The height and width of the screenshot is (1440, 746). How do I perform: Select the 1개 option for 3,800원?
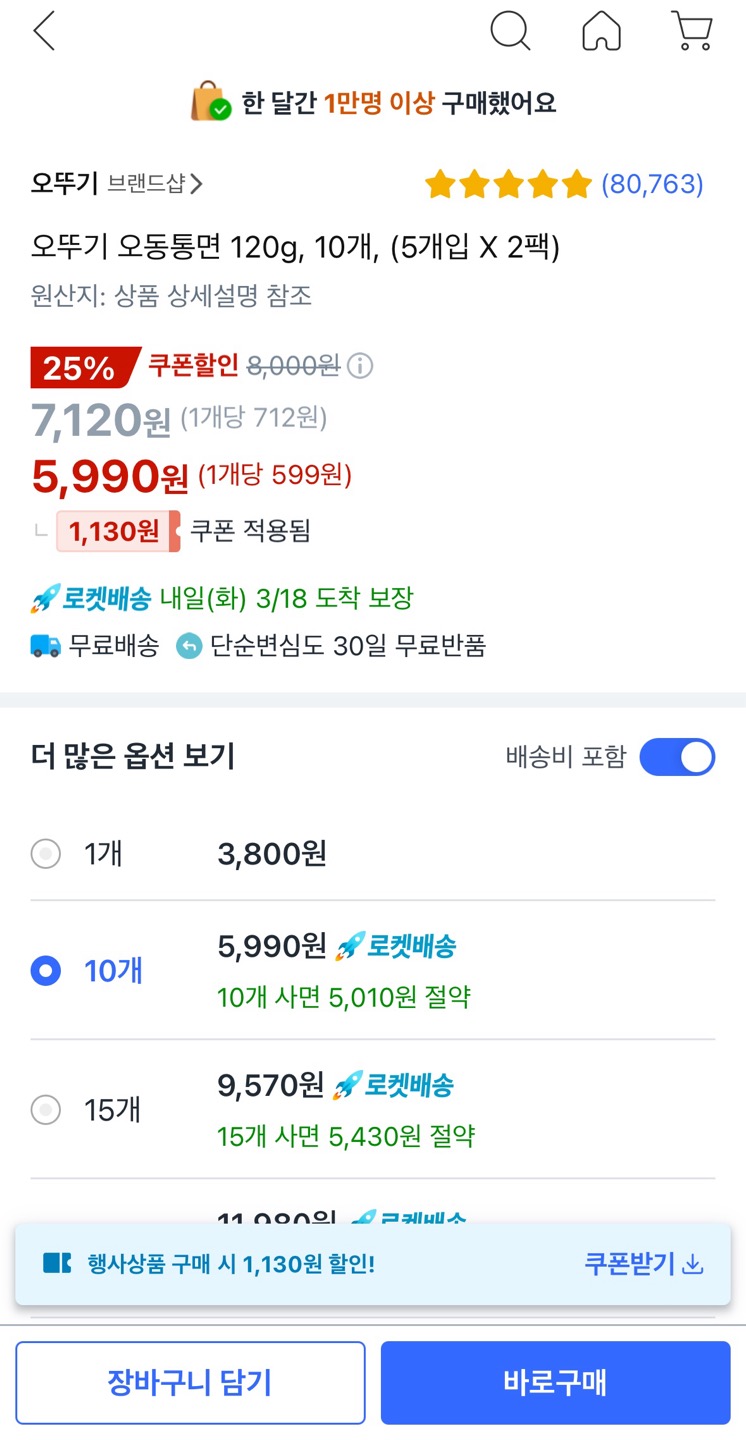(372, 854)
